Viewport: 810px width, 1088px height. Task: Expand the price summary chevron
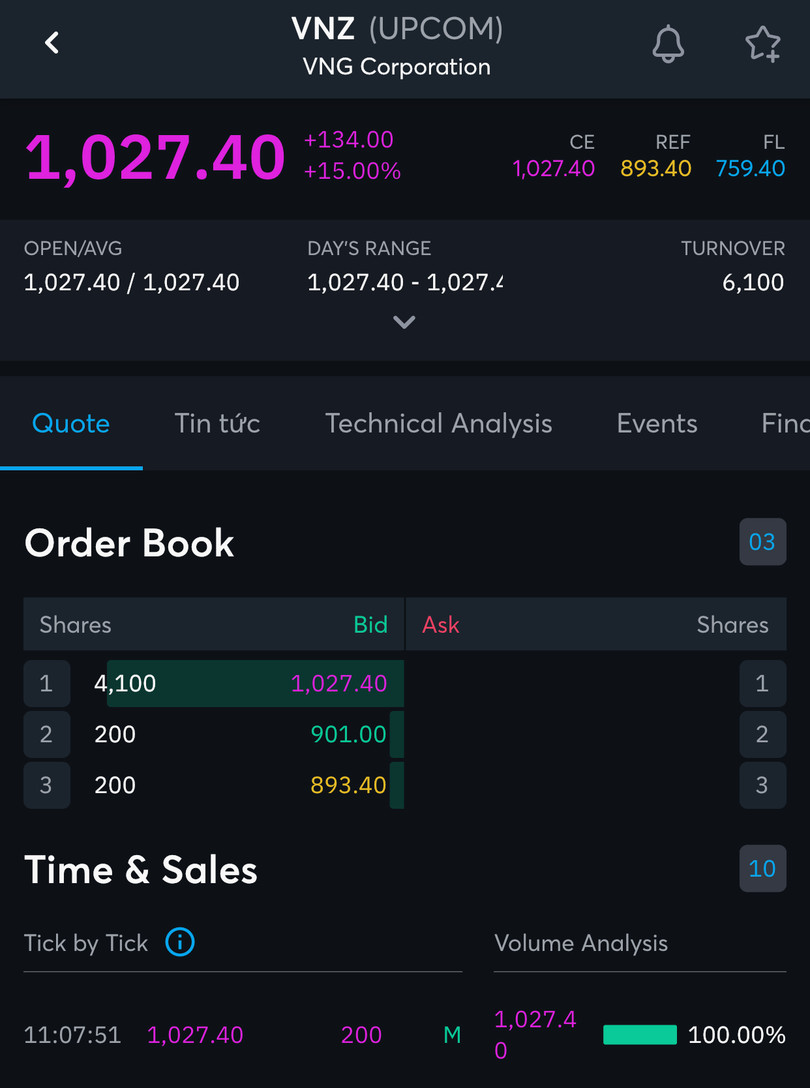pyautogui.click(x=404, y=322)
